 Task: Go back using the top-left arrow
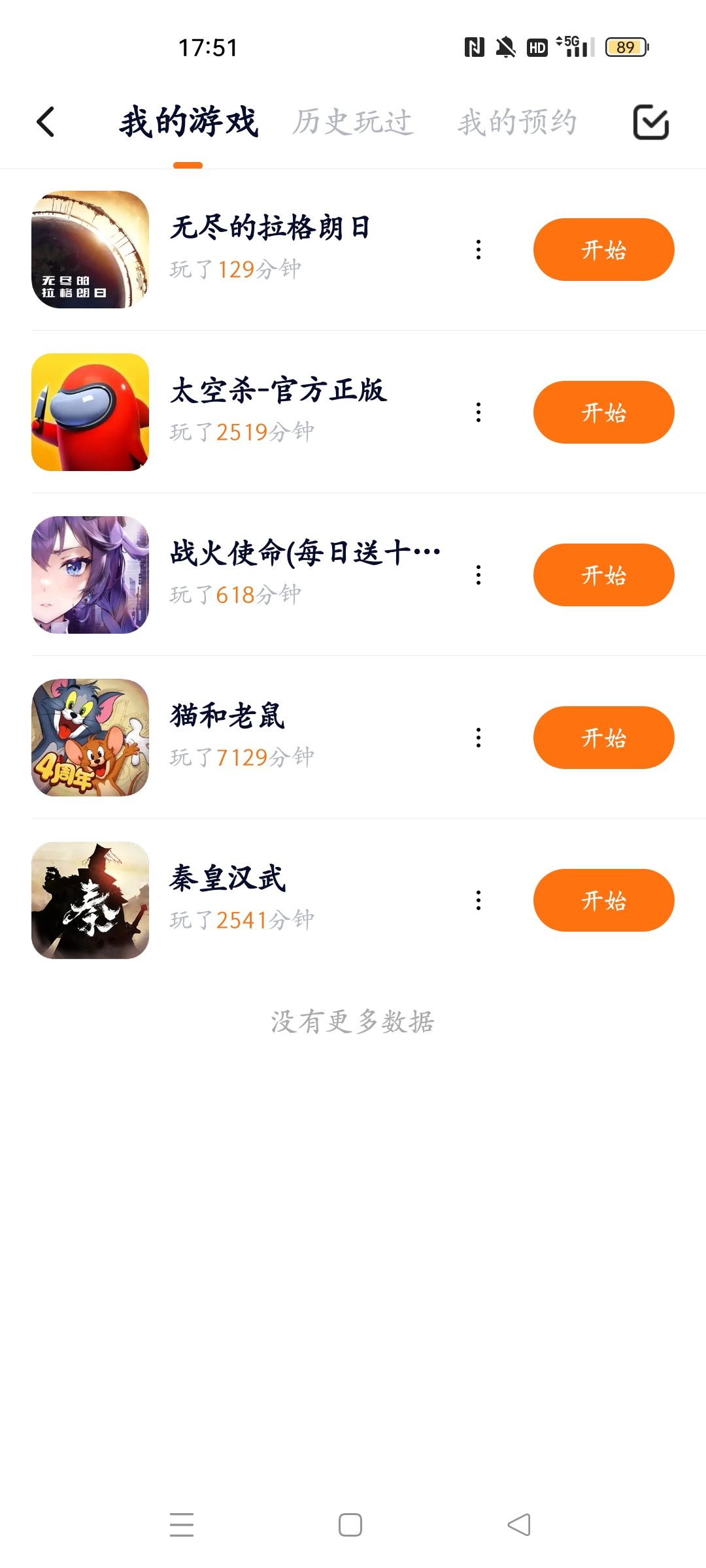[46, 122]
